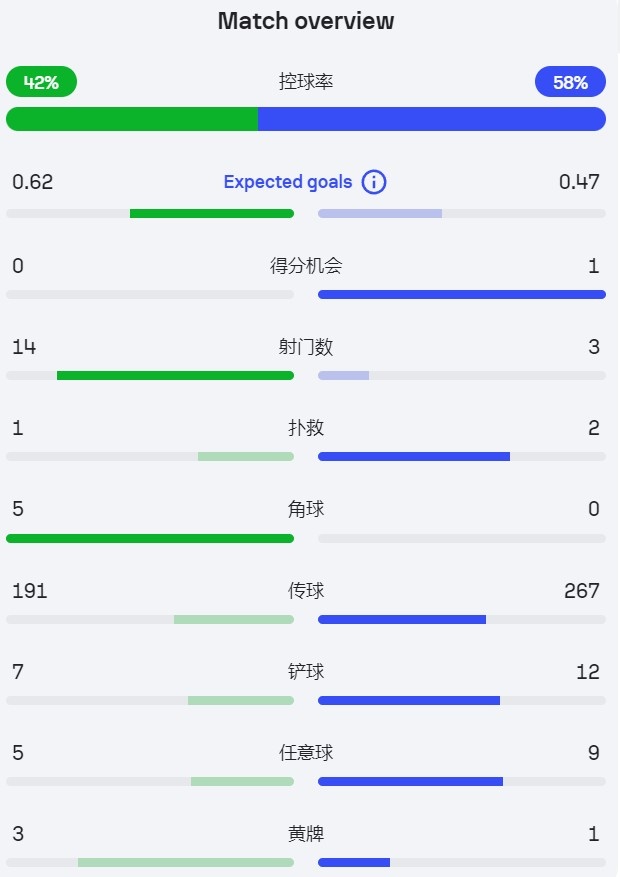Open the Expected goals info link
This screenshot has width=620, height=877.
(x=374, y=182)
